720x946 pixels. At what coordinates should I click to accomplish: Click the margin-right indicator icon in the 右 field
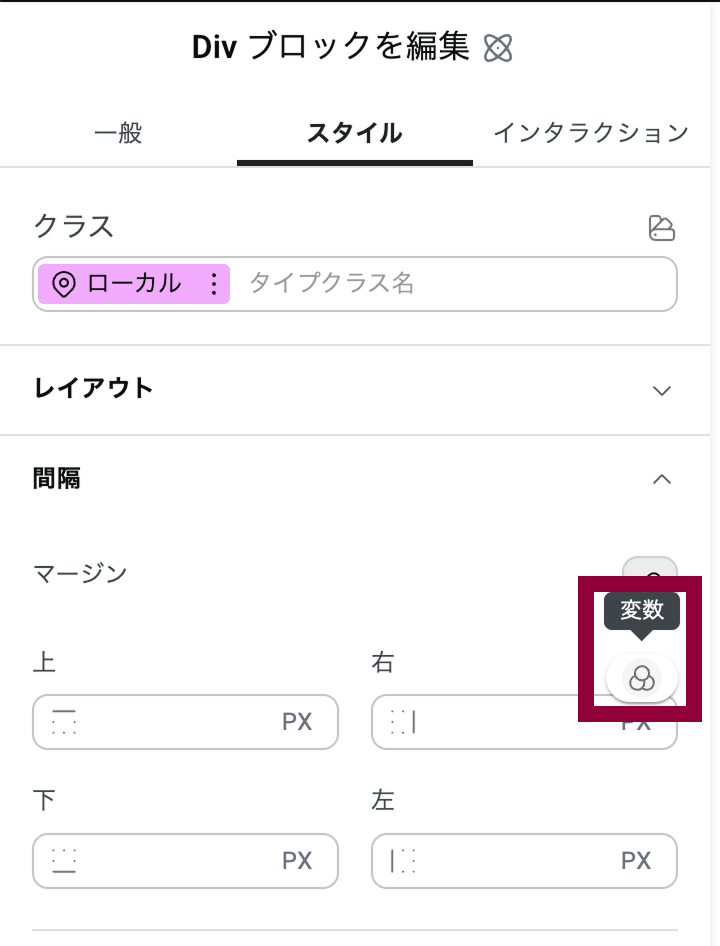coord(402,721)
